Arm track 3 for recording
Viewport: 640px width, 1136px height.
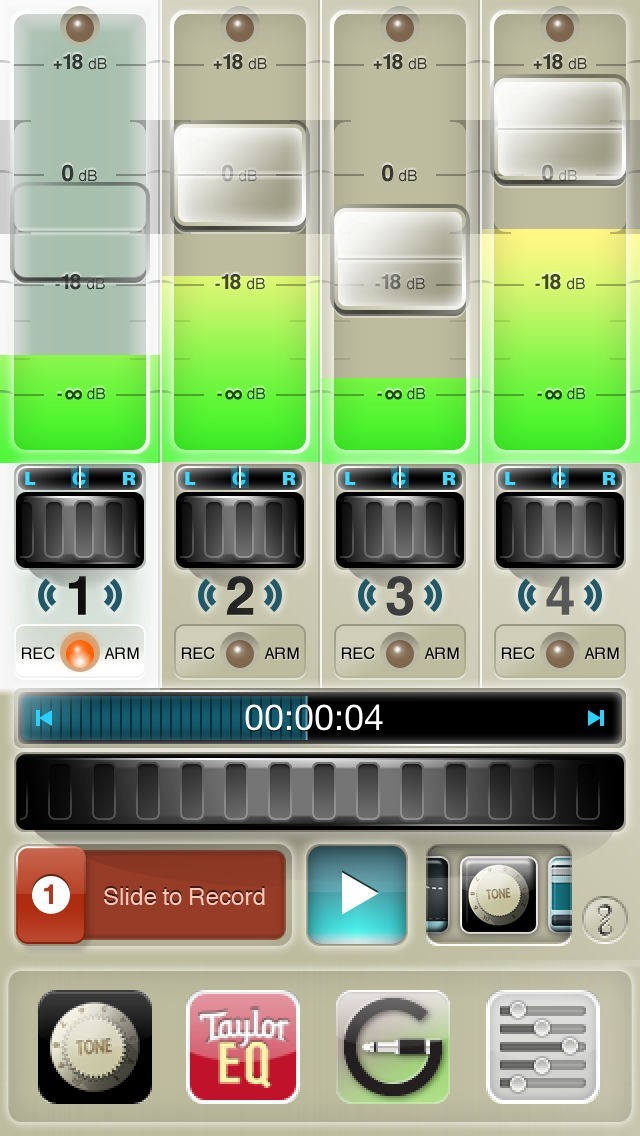pyautogui.click(x=400, y=653)
